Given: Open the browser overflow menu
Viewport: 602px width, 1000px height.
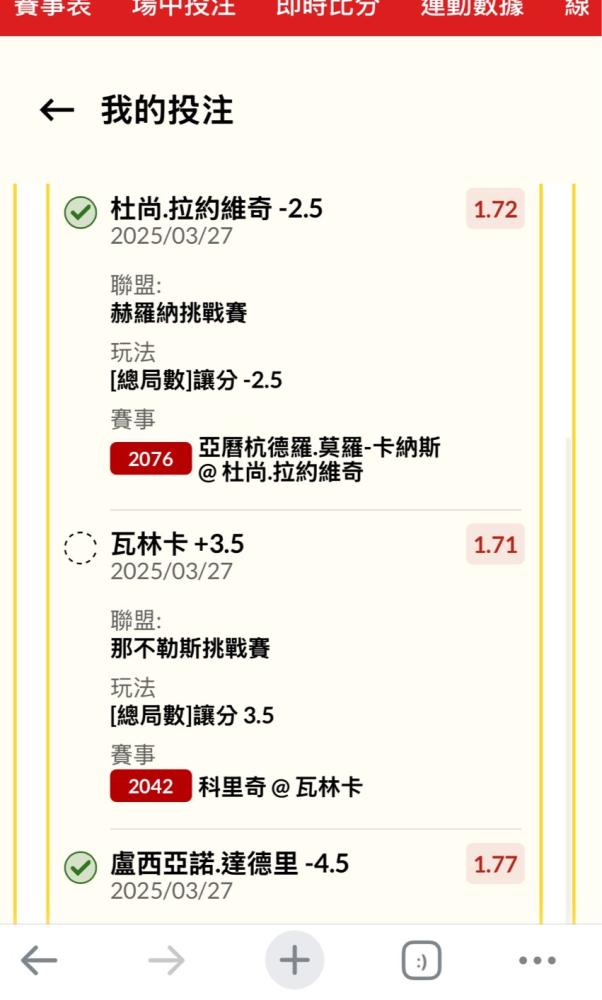Looking at the screenshot, I should [x=537, y=960].
